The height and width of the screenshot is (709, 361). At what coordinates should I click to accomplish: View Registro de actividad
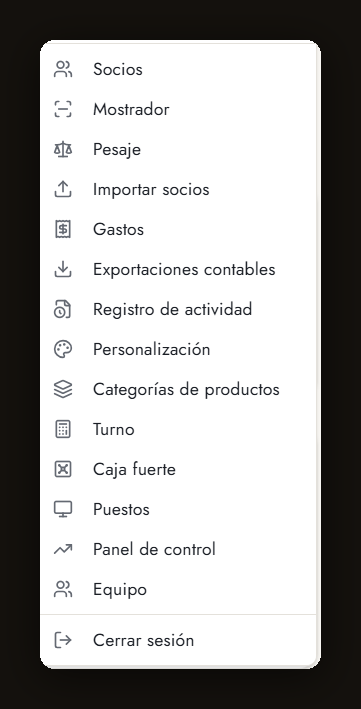tap(178, 309)
